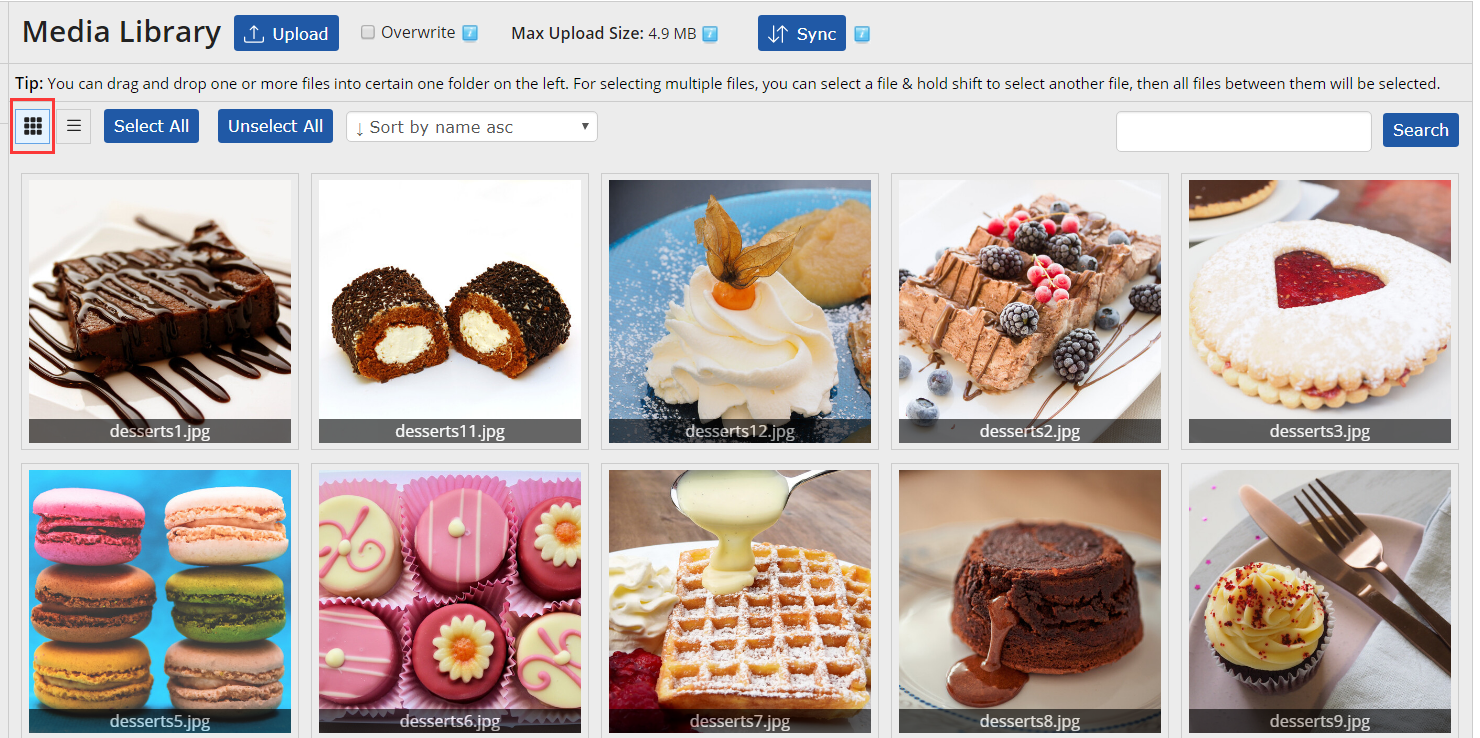Tap Unselect All button
This screenshot has height=738, width=1480.
pos(275,126)
